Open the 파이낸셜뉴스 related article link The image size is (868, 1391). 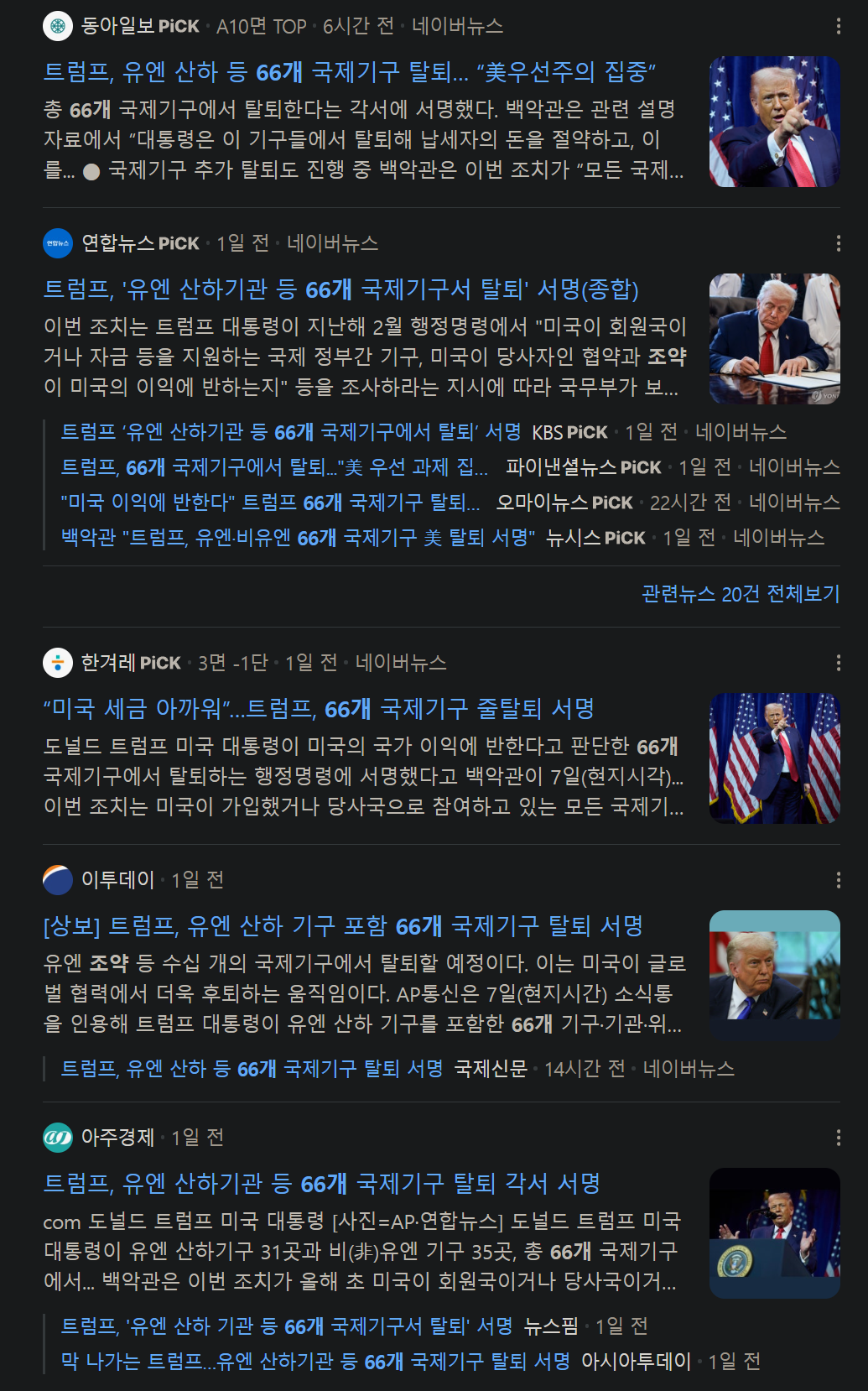(x=273, y=467)
